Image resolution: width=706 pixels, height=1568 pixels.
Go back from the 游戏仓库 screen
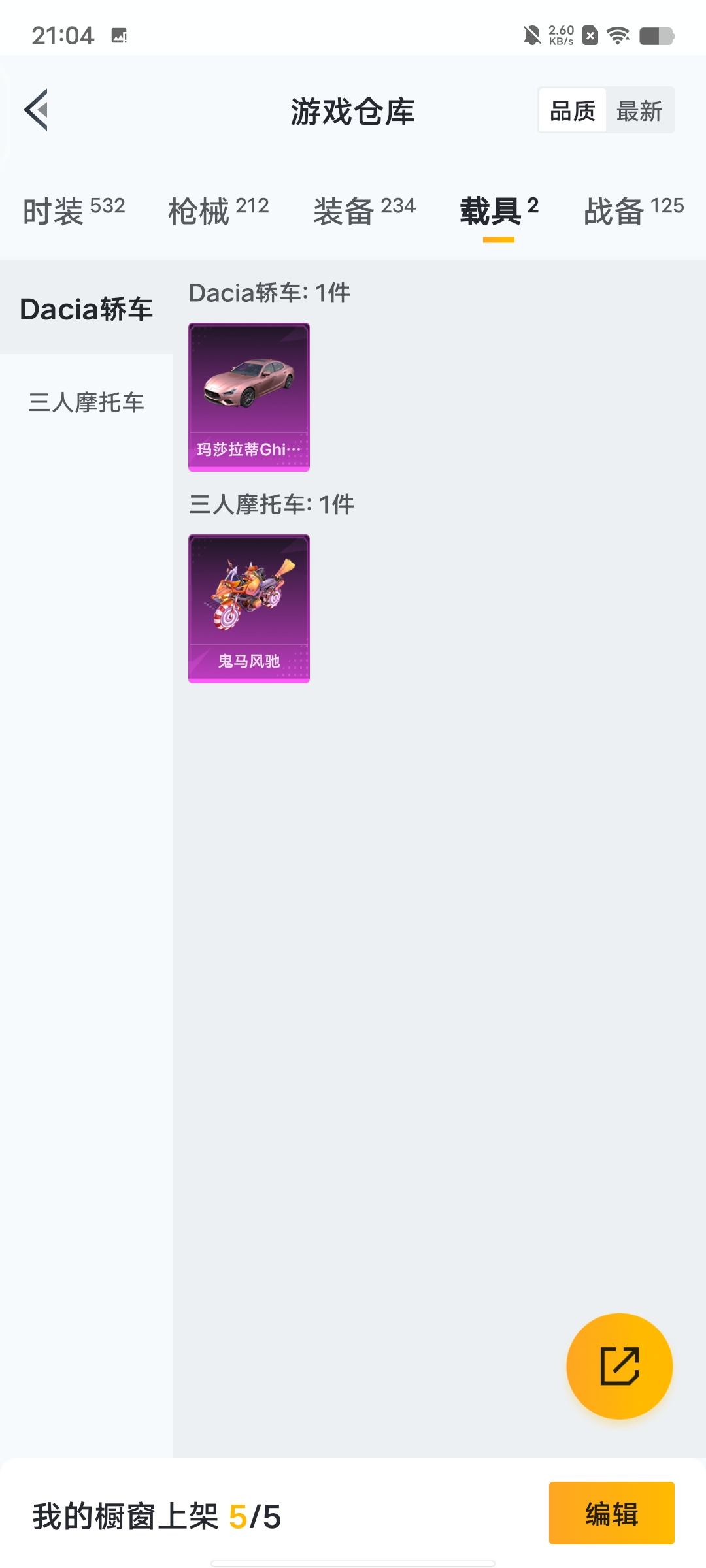(37, 110)
